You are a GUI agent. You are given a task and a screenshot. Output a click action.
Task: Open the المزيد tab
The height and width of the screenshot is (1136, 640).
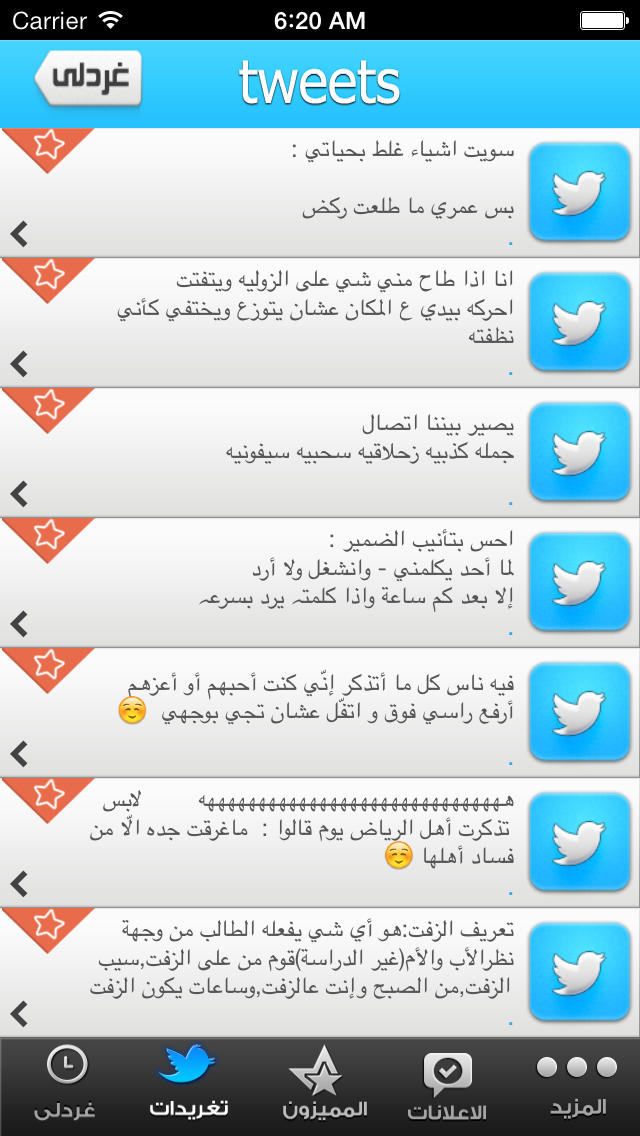click(x=577, y=1083)
